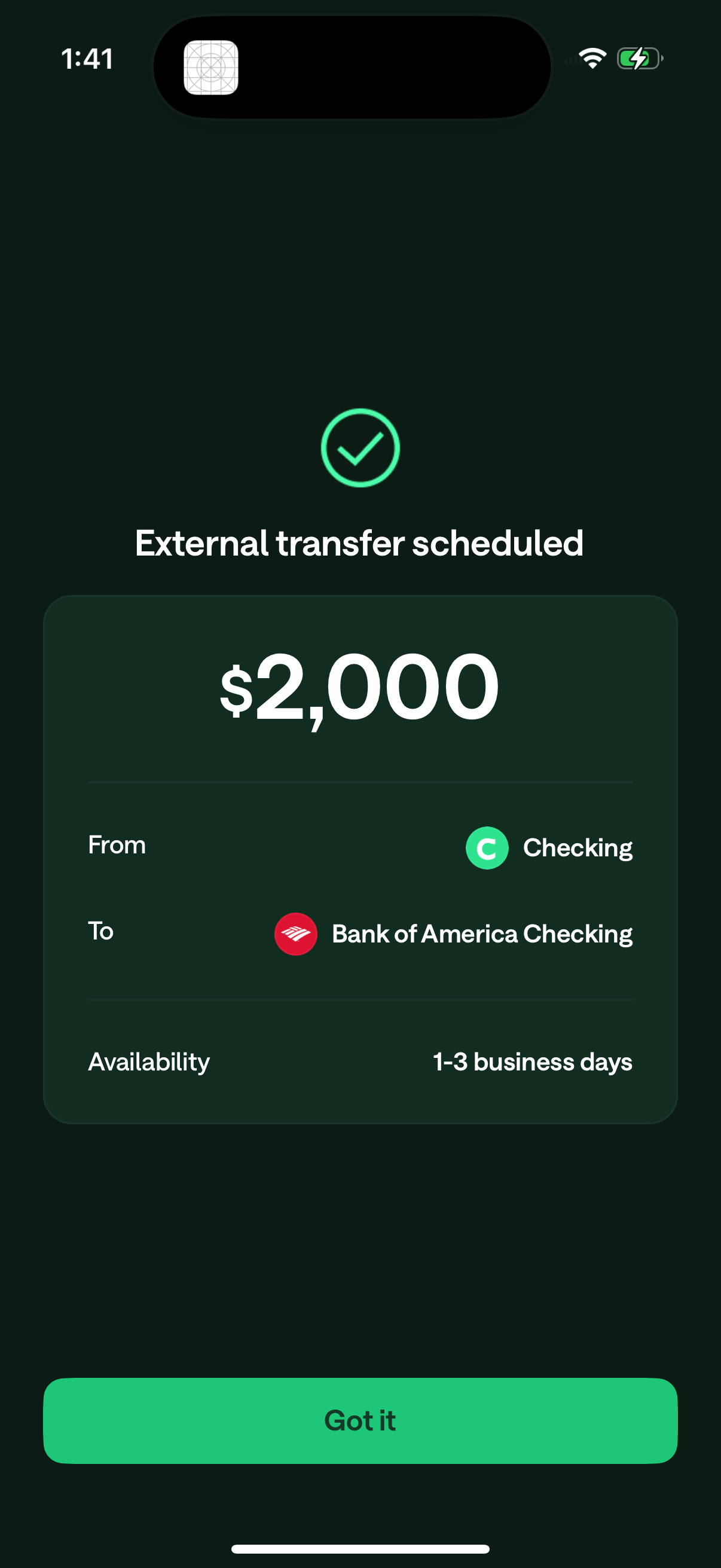
Task: Click the Bank of America Checking link
Action: [481, 934]
